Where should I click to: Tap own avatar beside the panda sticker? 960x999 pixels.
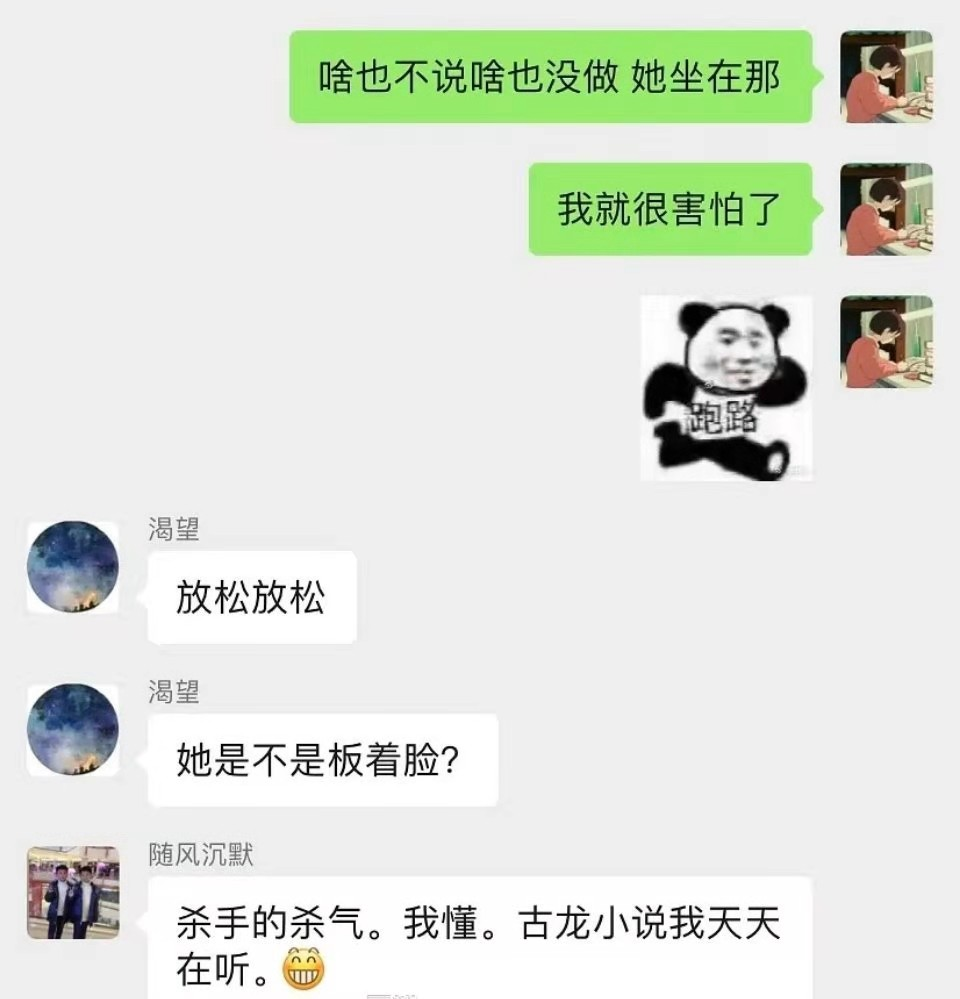tap(886, 342)
